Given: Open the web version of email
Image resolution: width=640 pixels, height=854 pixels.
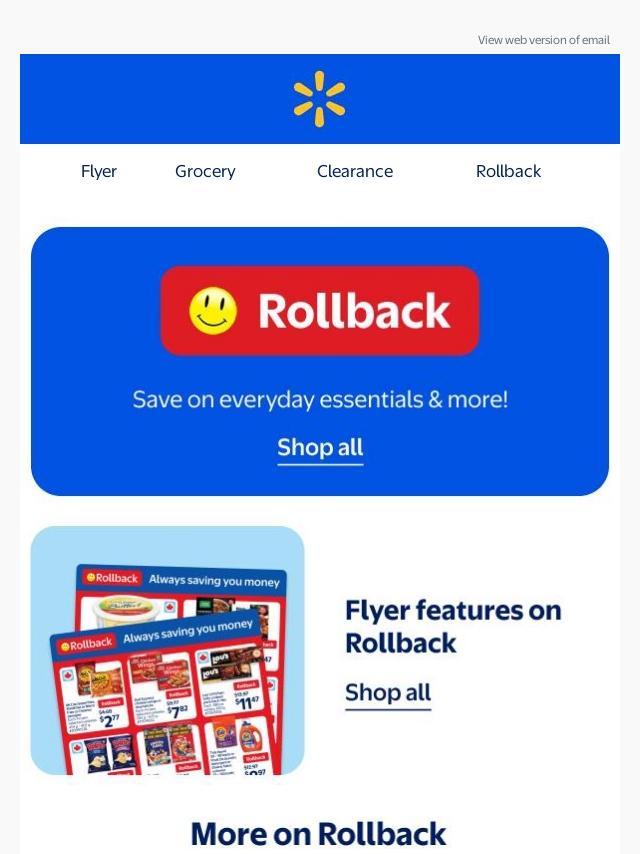Looking at the screenshot, I should [x=543, y=40].
